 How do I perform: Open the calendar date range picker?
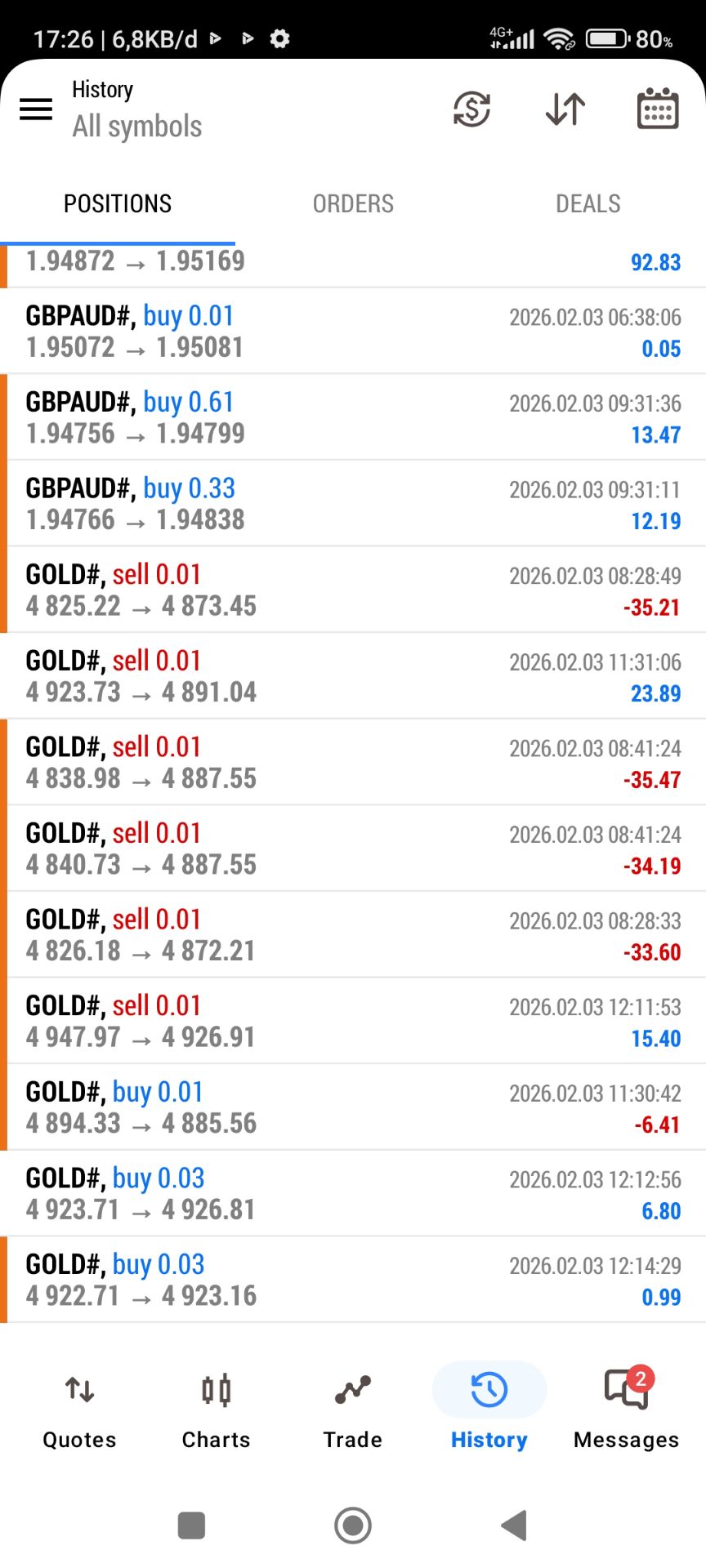[x=657, y=109]
